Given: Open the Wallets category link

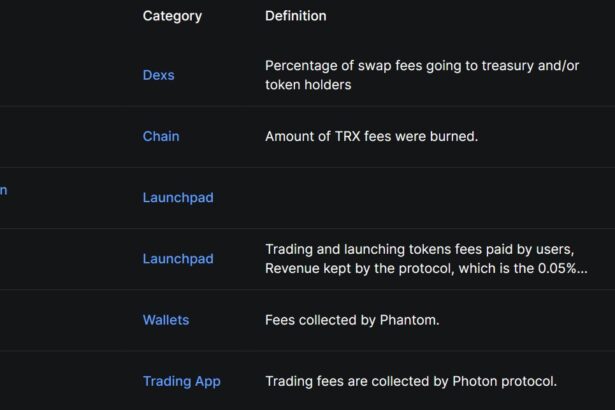Looking at the screenshot, I should click(x=166, y=320).
